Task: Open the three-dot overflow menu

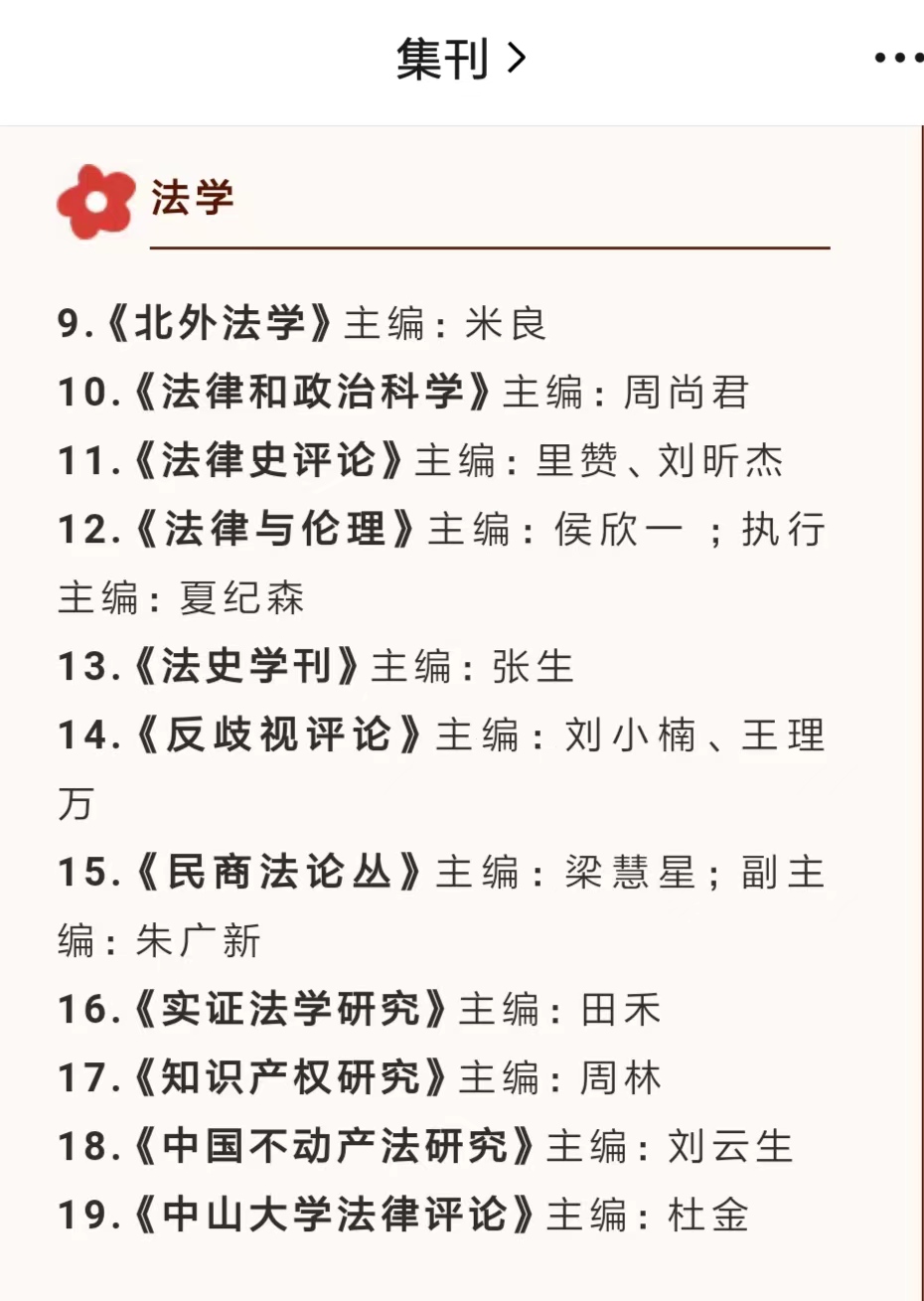Action: [x=897, y=59]
